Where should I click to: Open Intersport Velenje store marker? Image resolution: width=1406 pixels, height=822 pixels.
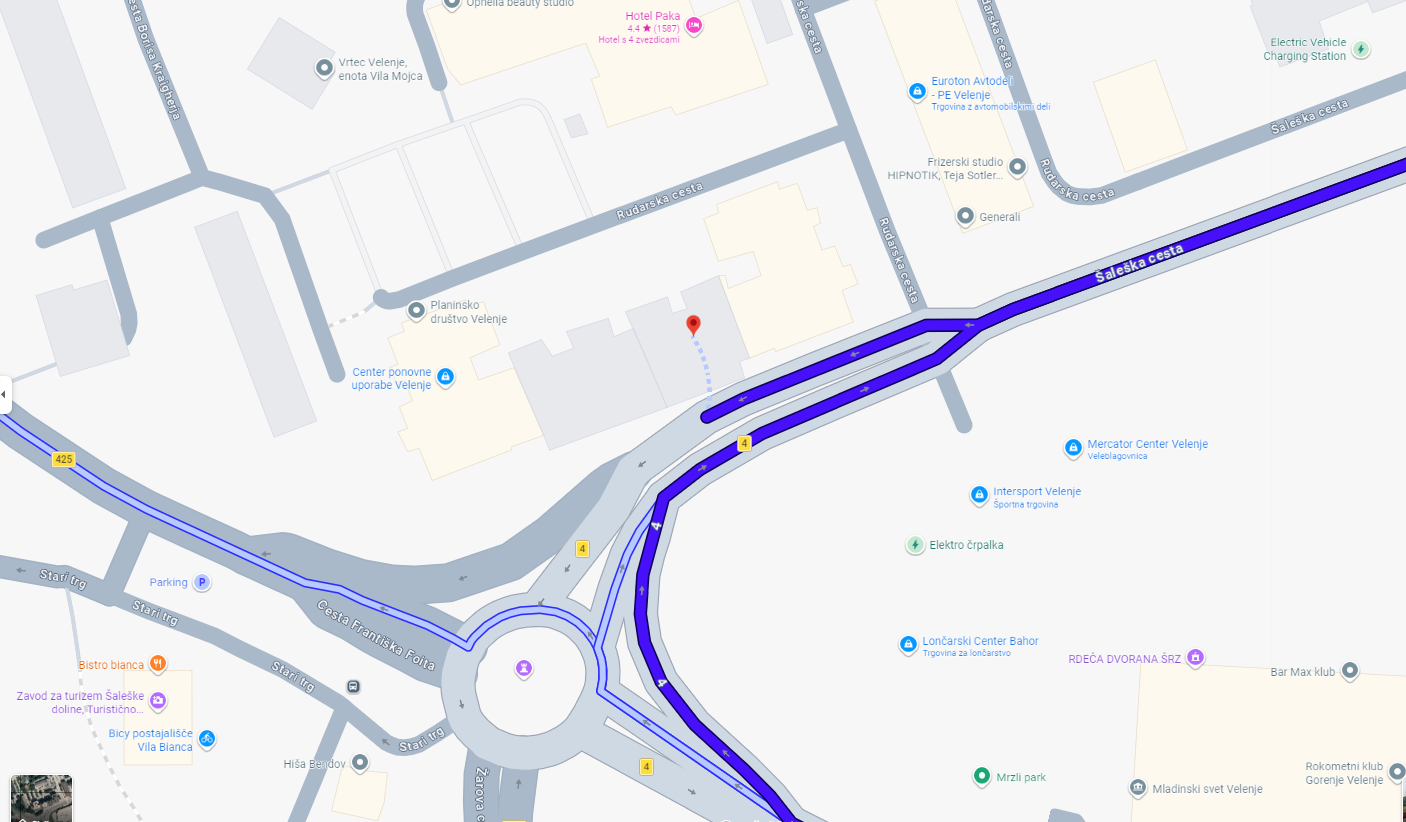point(979,495)
